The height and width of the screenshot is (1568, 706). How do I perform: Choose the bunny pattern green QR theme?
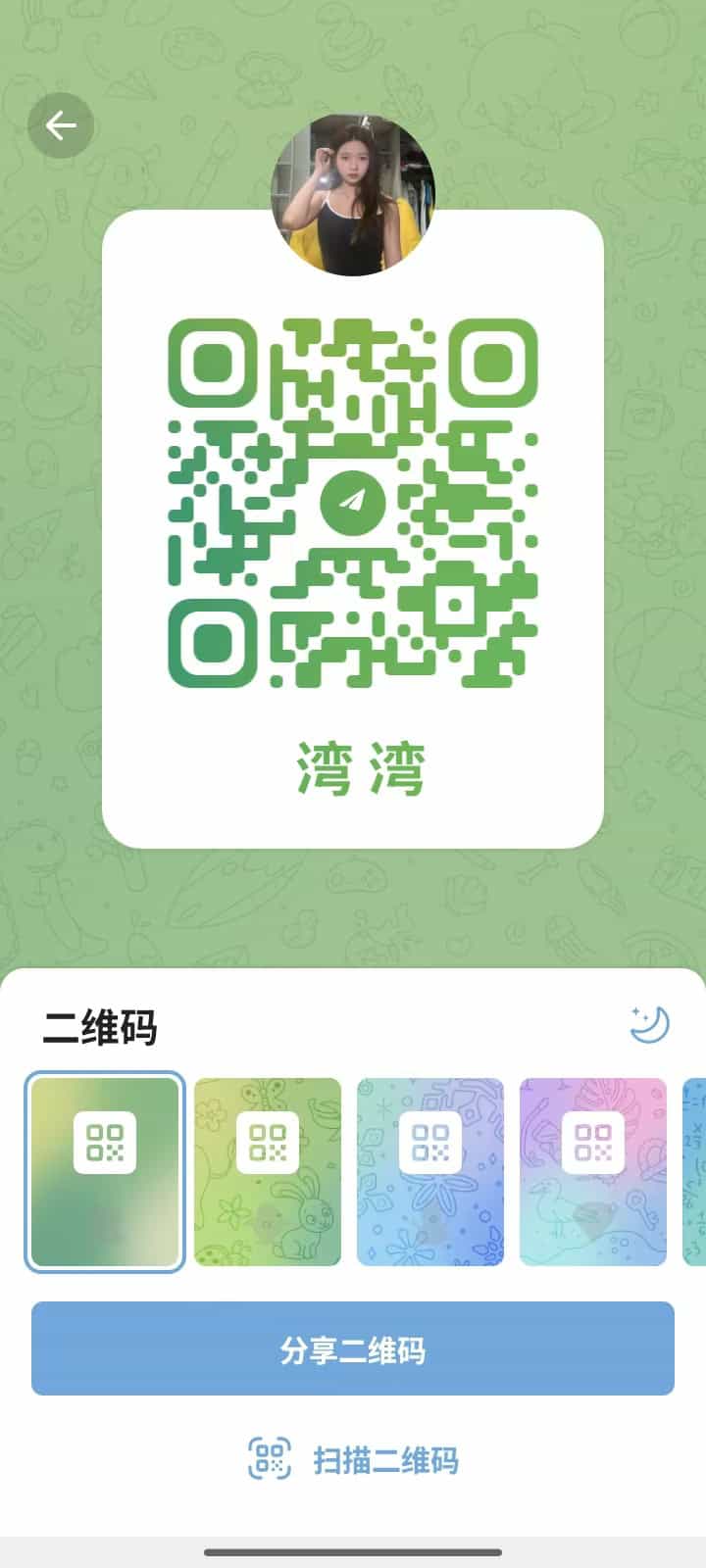[x=268, y=1172]
